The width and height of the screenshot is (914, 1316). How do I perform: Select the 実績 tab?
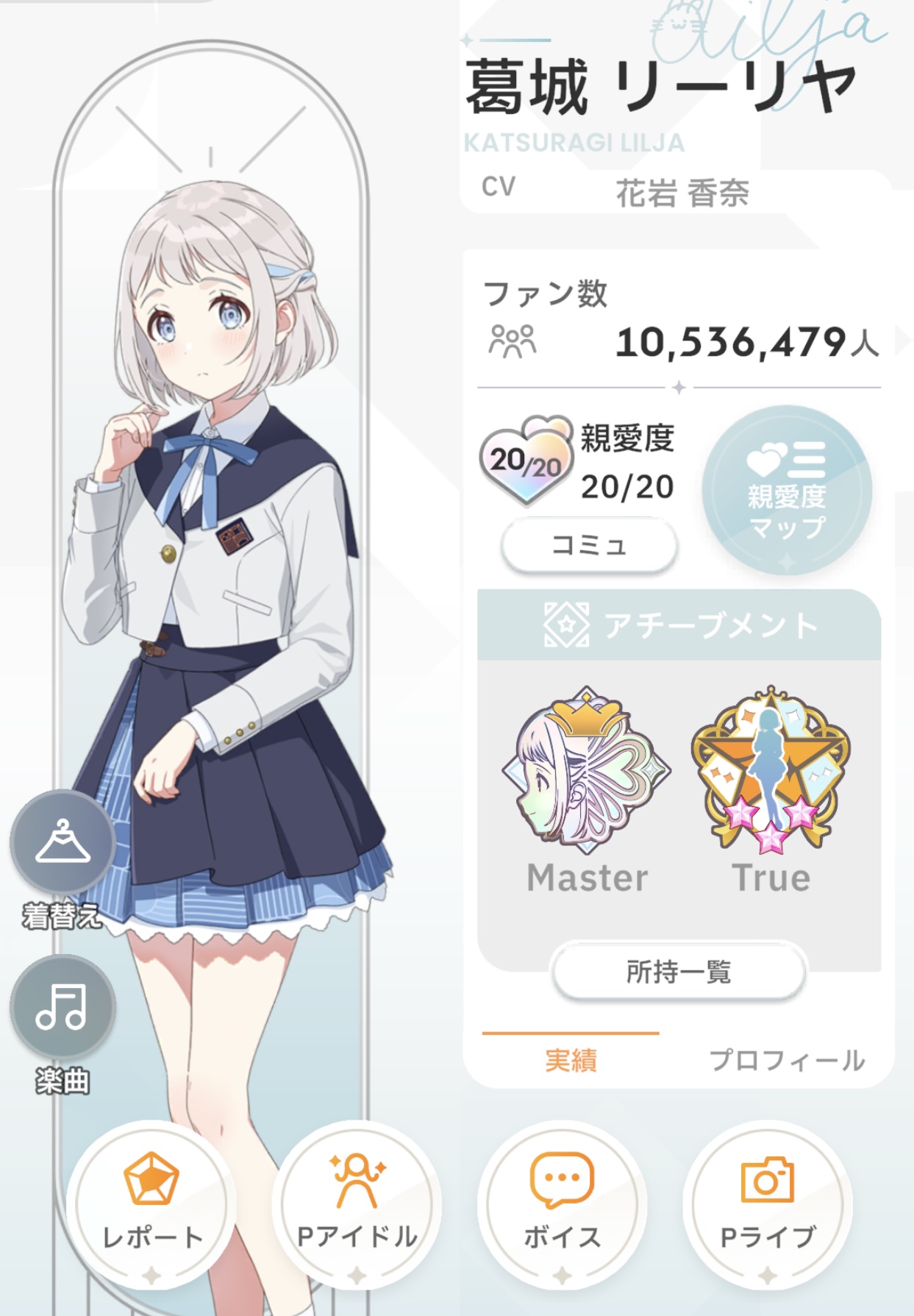pyautogui.click(x=571, y=1060)
